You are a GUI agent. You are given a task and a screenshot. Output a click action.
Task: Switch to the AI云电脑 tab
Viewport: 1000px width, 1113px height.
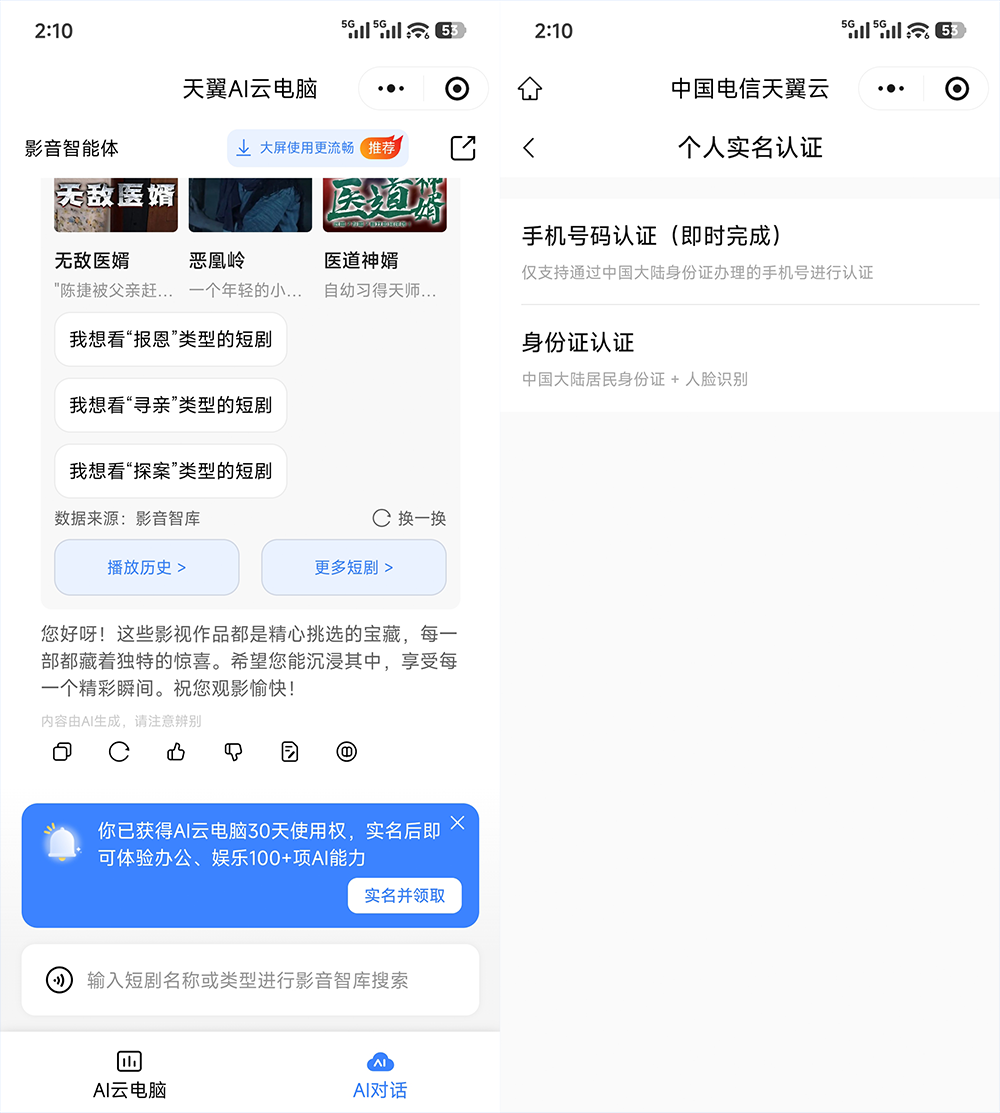(x=129, y=1075)
